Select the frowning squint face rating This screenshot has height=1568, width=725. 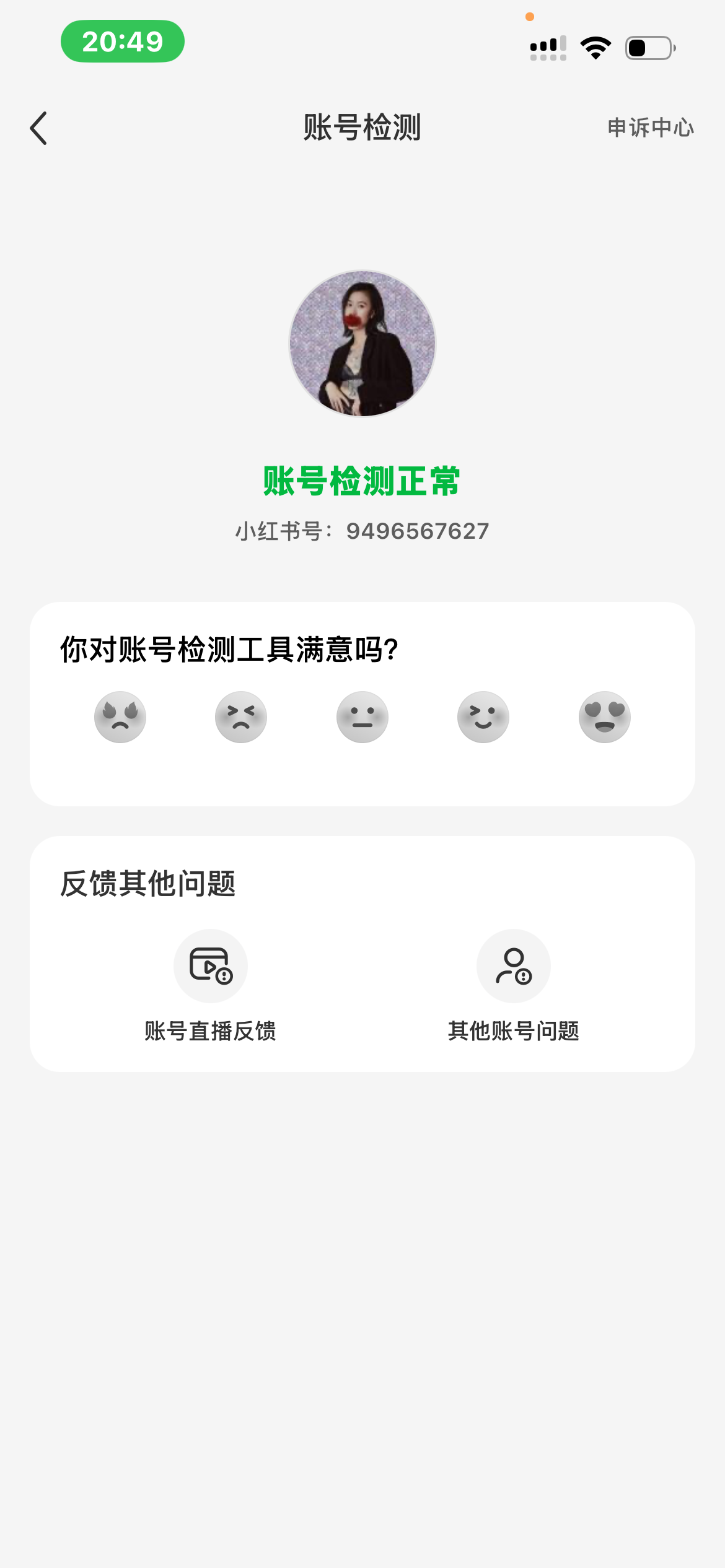pos(241,717)
